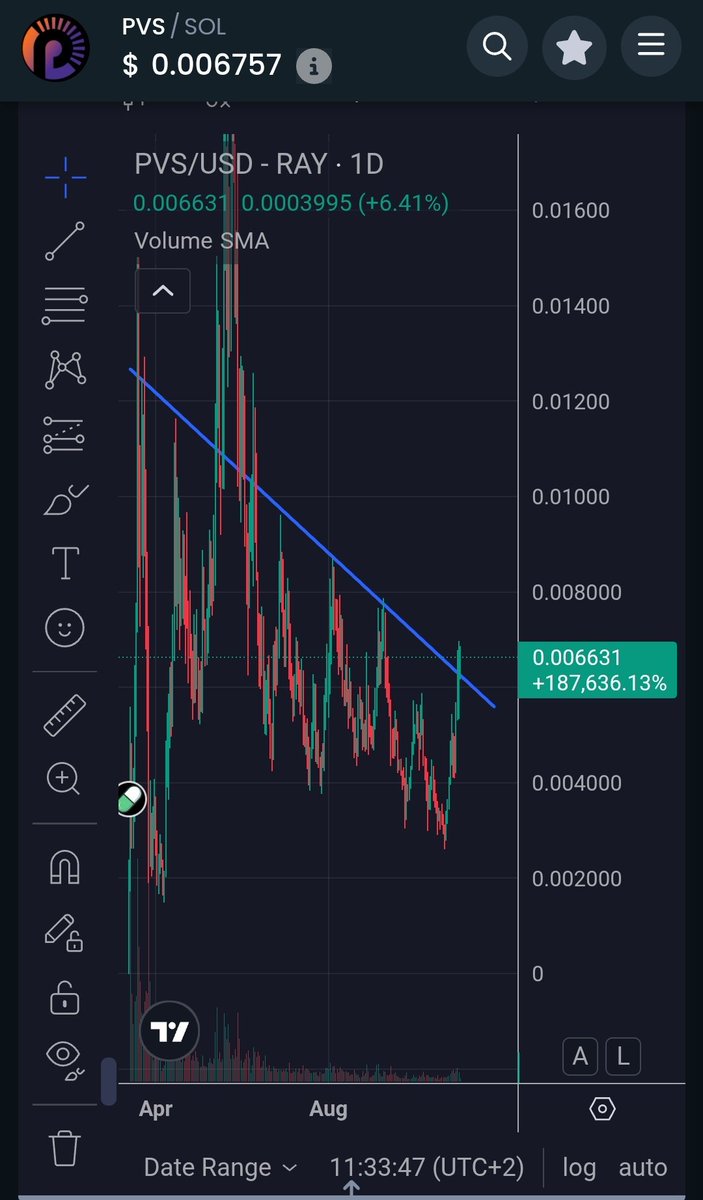The height and width of the screenshot is (1200, 703).
Task: Delete drawings with the trash icon
Action: pyautogui.click(x=65, y=1146)
